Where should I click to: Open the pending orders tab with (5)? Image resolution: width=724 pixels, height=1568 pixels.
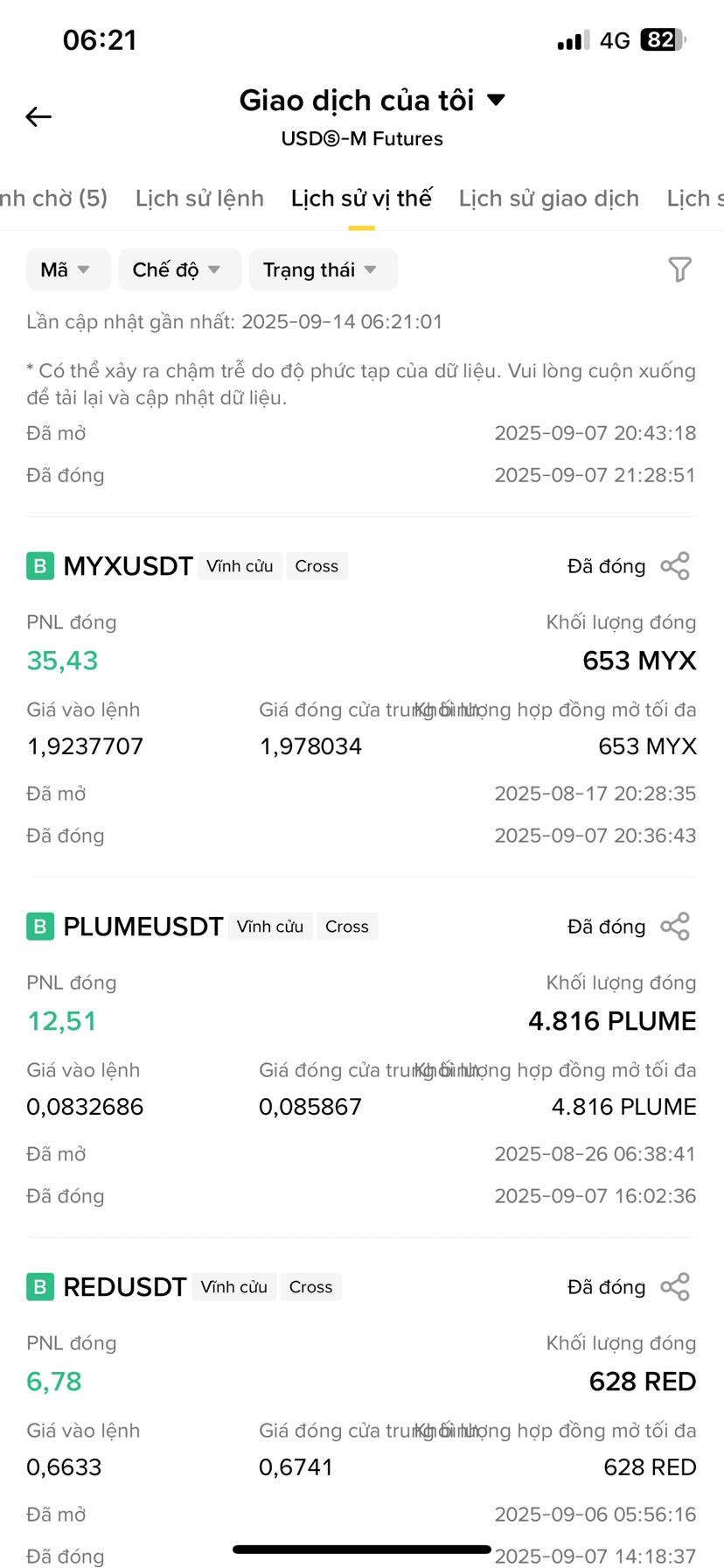coord(53,199)
